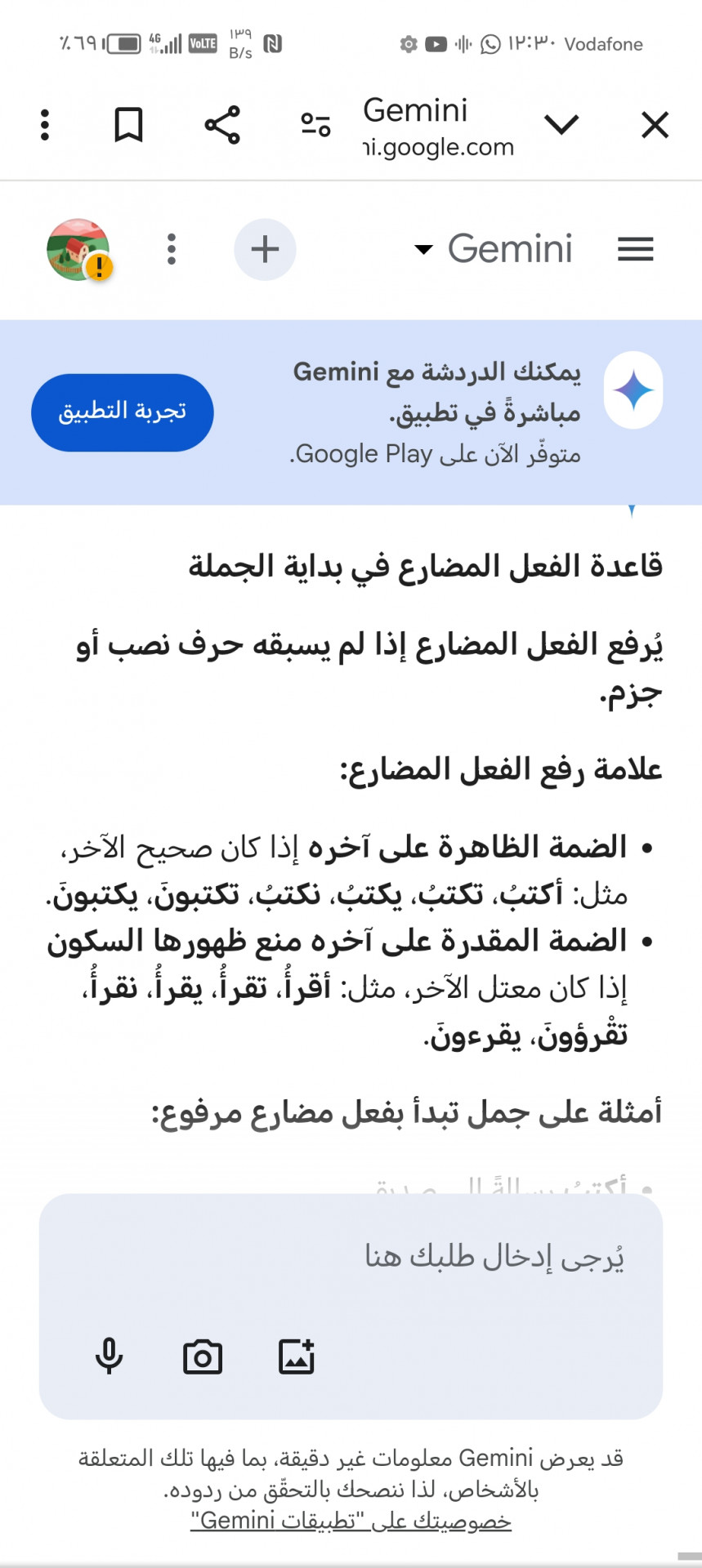Tap تجربة التطبيق button

pos(123,412)
